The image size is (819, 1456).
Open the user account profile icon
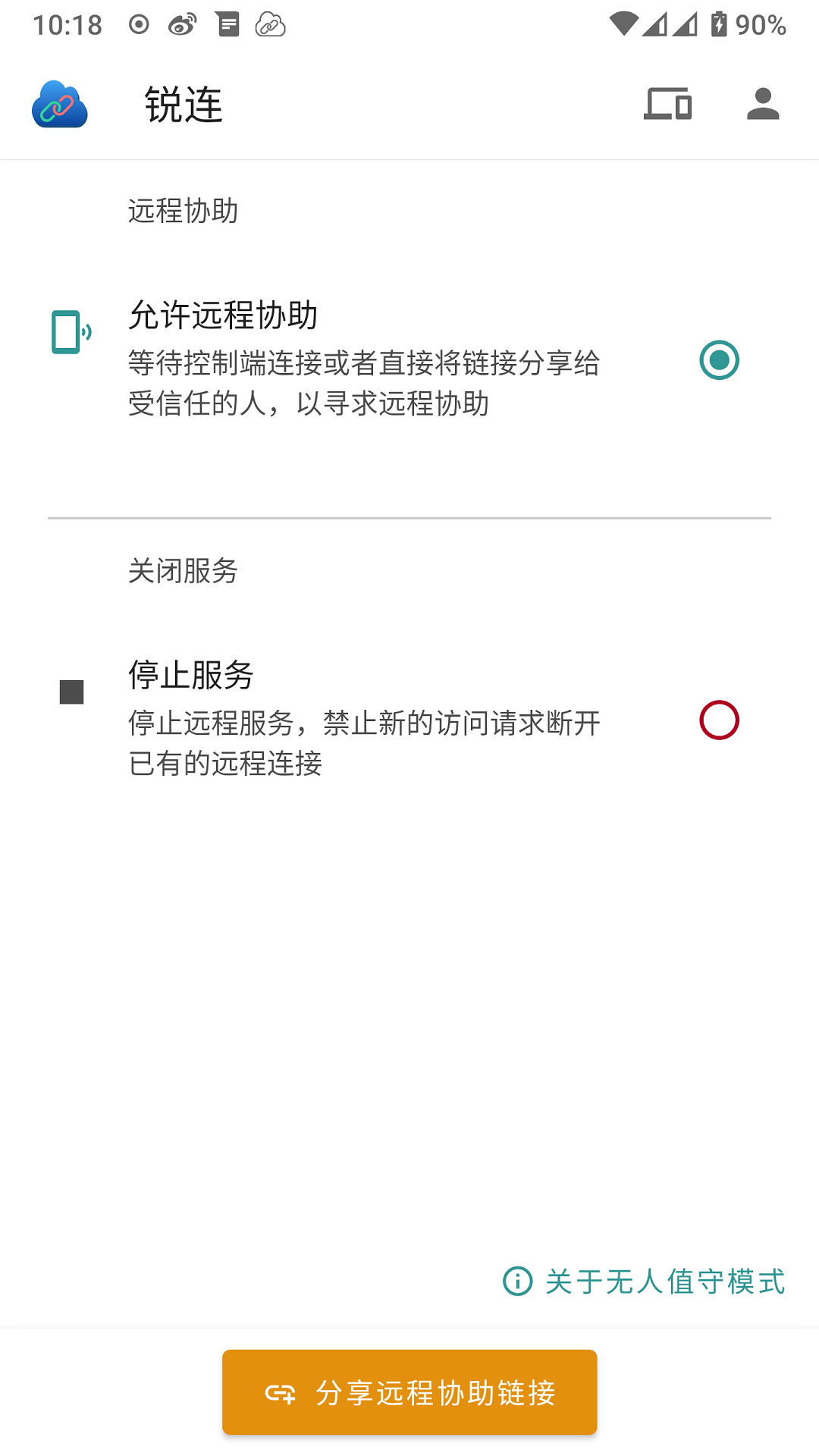click(x=763, y=105)
